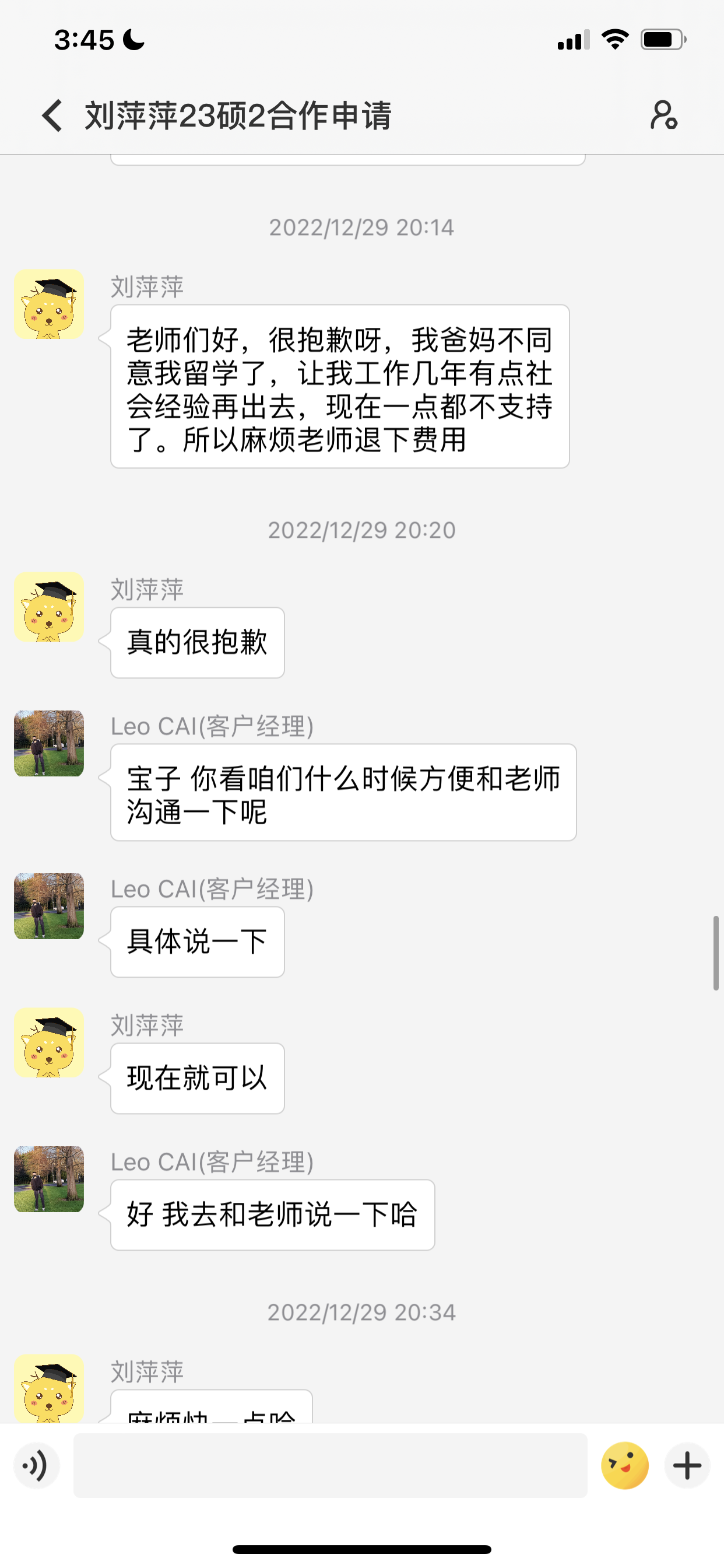Open the emoji sticker picker
The image size is (724, 1568).
(x=624, y=1466)
